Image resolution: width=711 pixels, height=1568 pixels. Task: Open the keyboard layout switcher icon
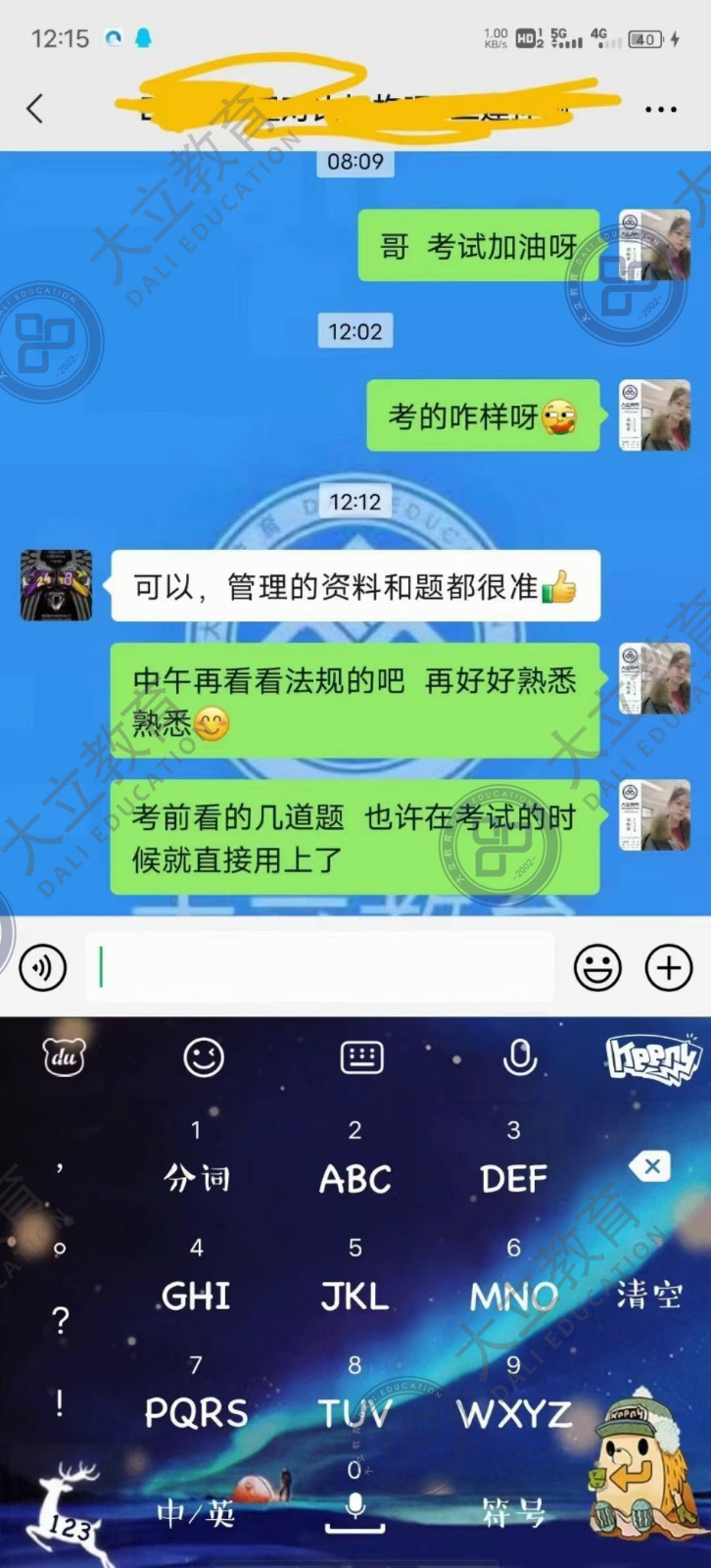tap(361, 1056)
